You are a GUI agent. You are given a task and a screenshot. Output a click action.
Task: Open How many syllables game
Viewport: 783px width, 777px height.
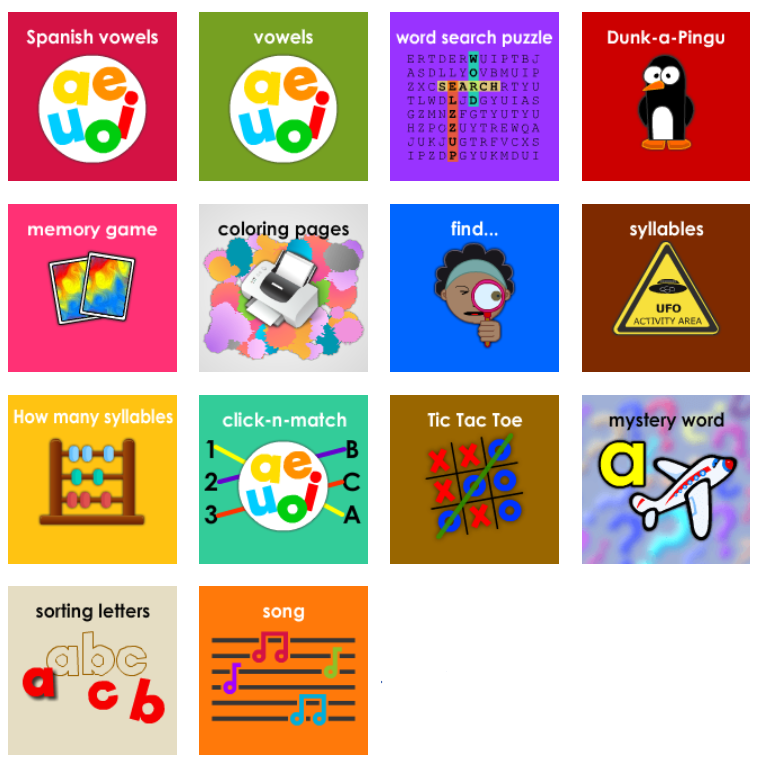(92, 479)
